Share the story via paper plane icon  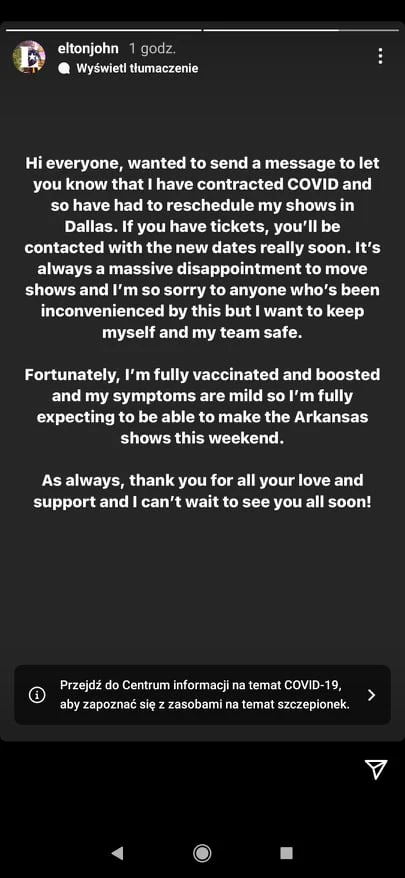[x=376, y=769]
